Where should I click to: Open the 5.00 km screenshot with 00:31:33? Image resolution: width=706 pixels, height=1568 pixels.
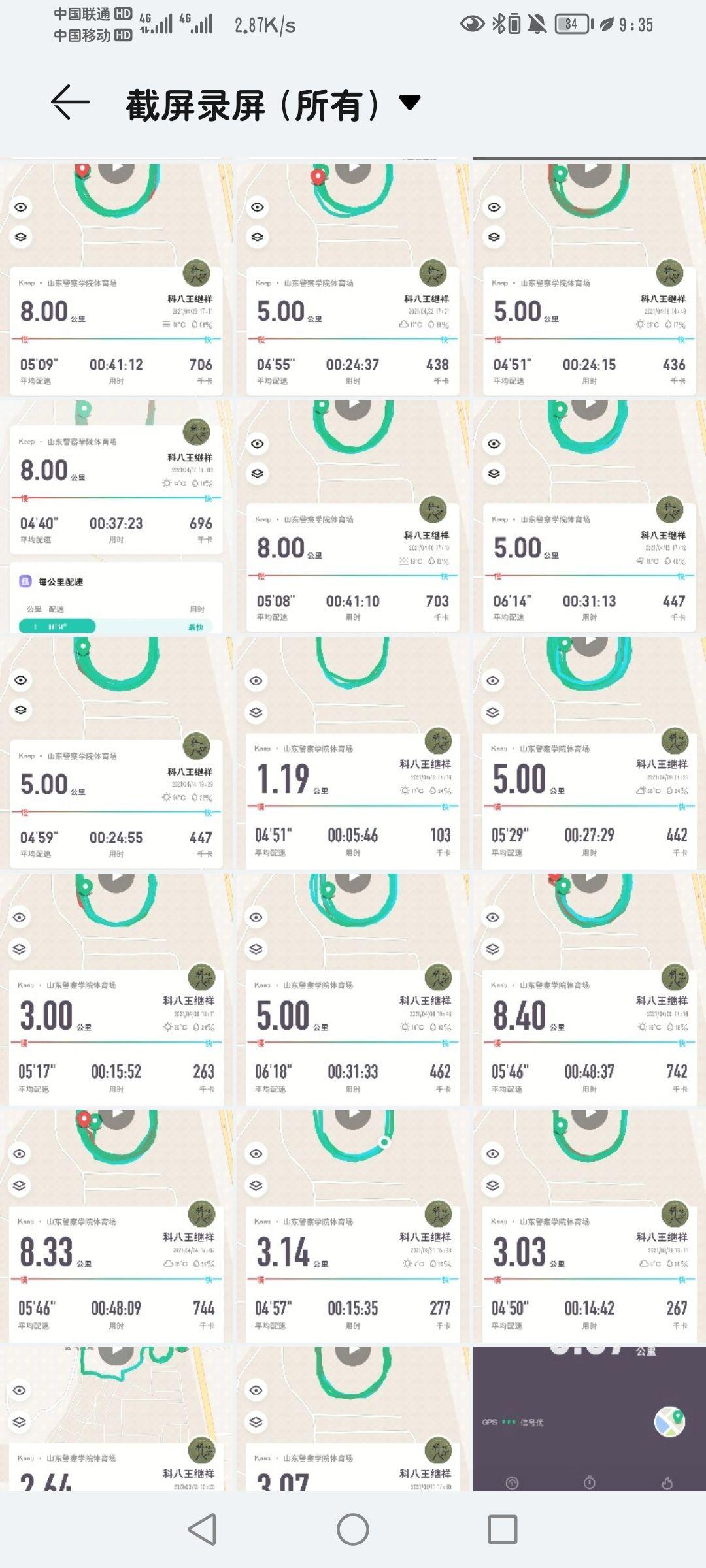353,990
